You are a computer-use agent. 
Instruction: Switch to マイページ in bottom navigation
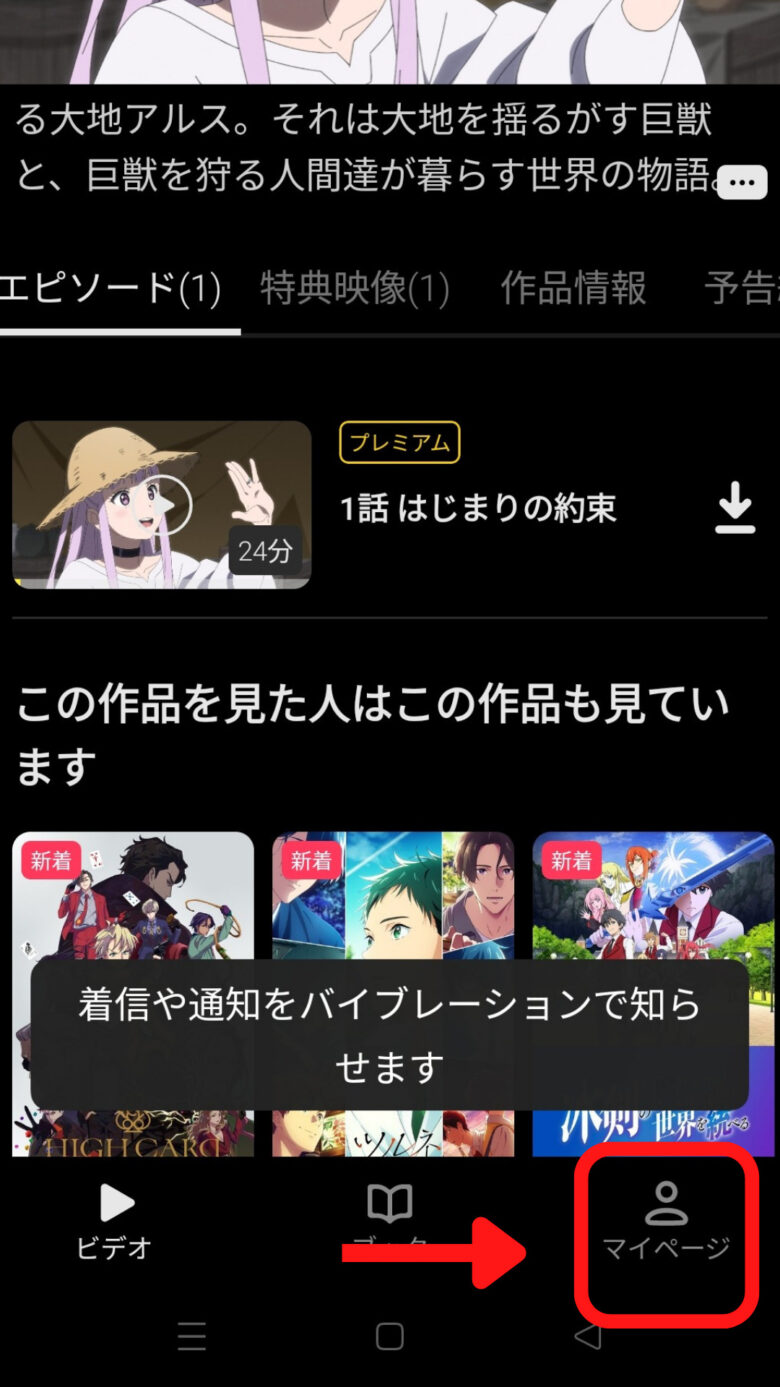(x=666, y=1221)
